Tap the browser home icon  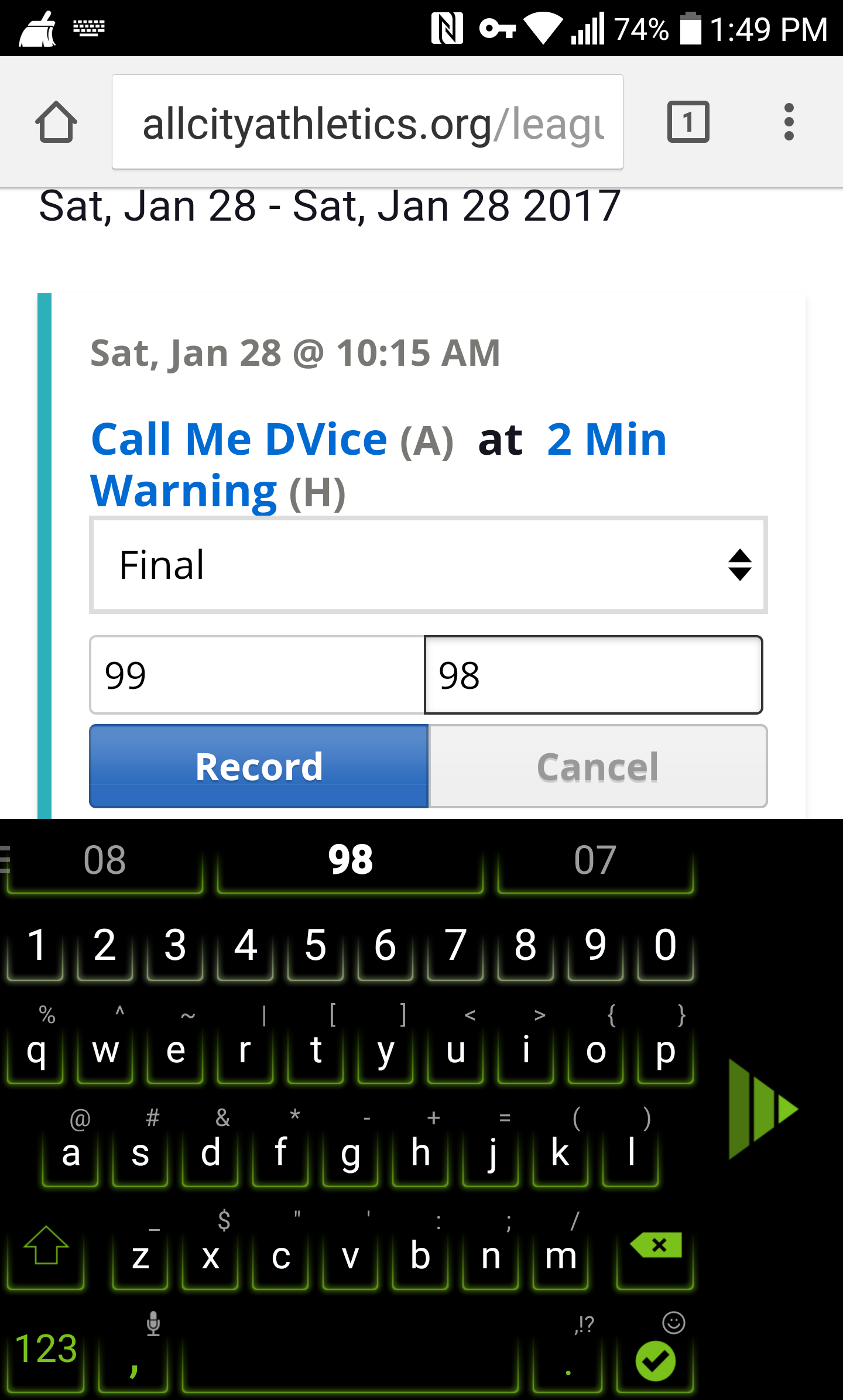[x=56, y=122]
